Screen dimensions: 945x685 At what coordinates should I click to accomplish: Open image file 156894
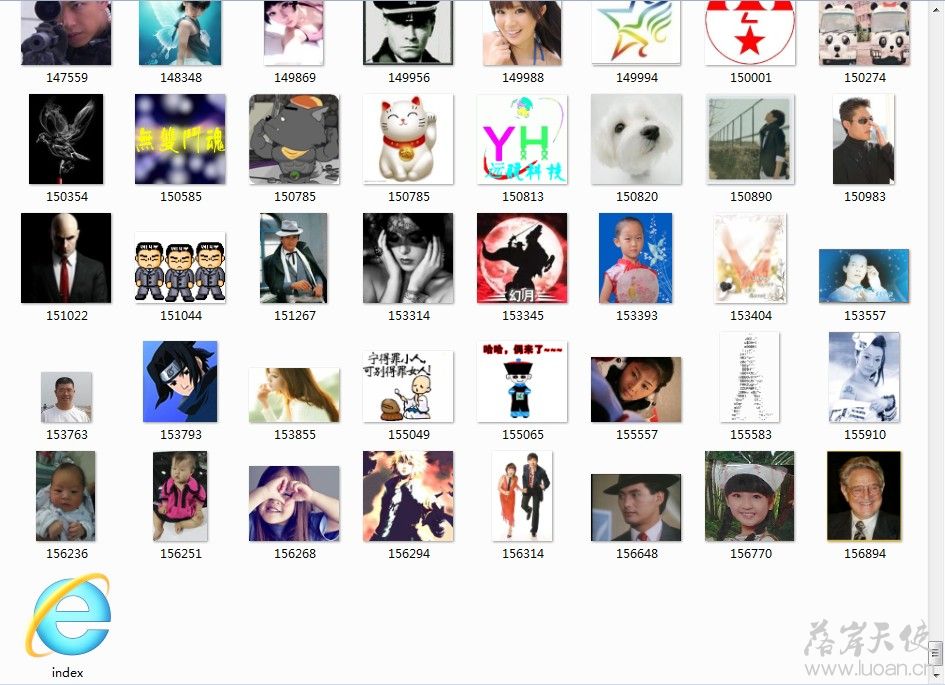point(864,496)
